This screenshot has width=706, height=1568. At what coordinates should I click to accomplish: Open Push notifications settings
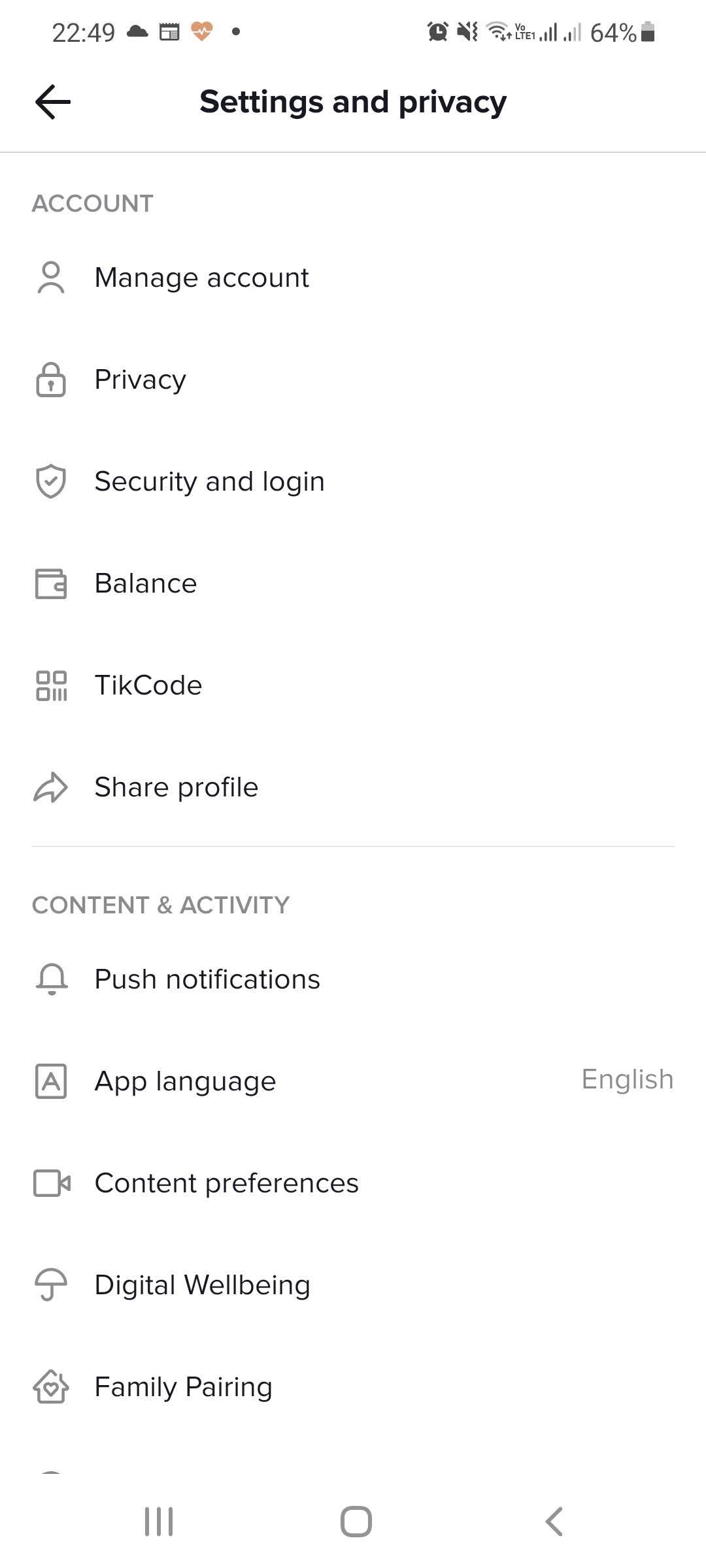coord(206,979)
